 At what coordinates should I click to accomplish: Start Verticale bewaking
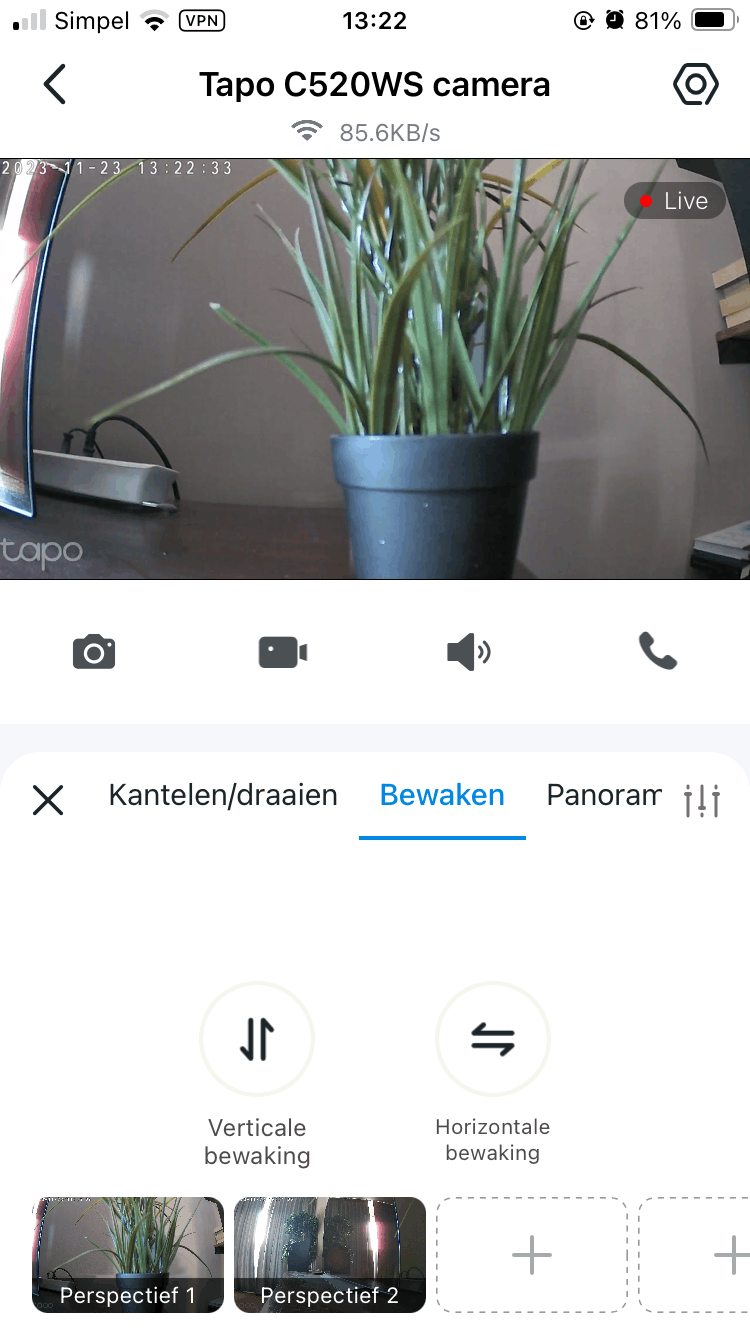click(257, 1040)
